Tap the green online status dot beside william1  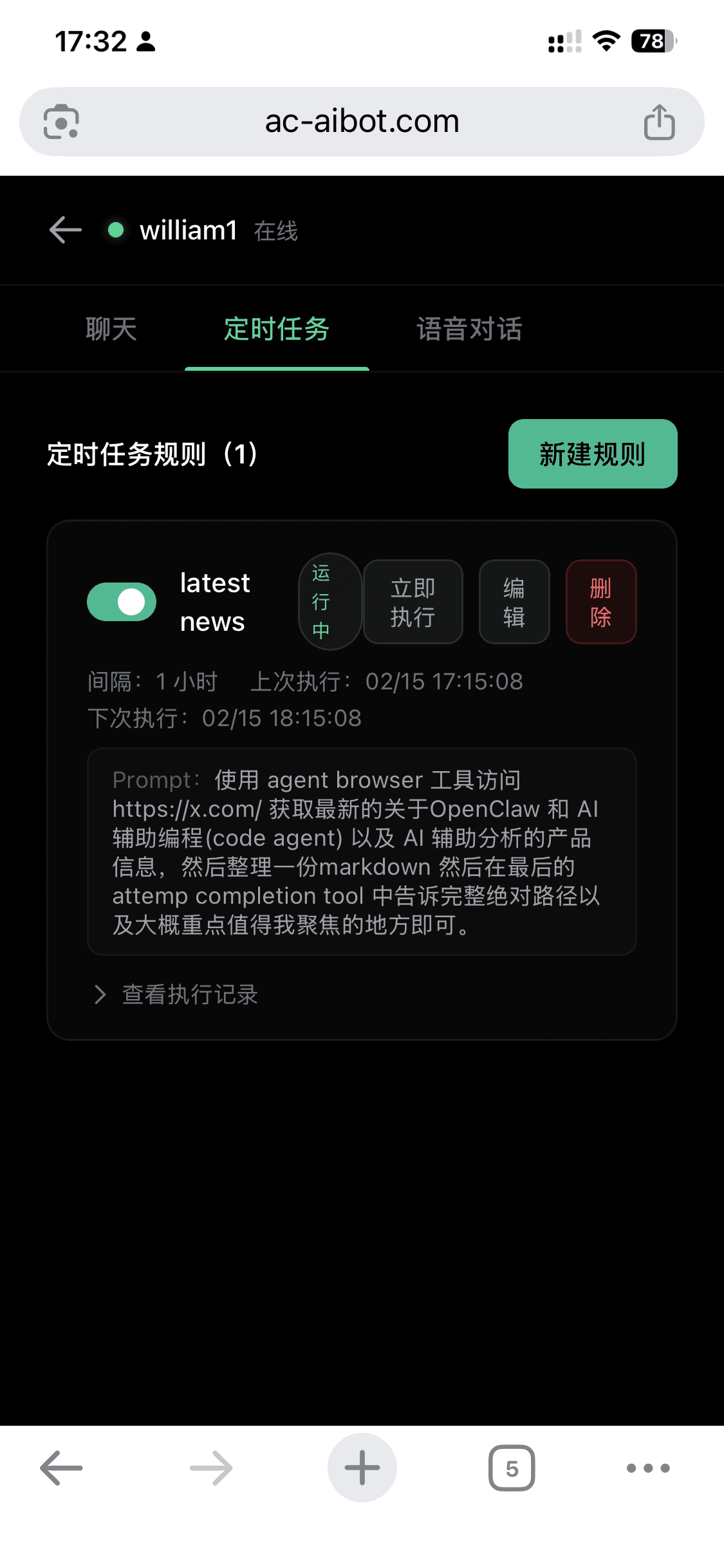[116, 230]
